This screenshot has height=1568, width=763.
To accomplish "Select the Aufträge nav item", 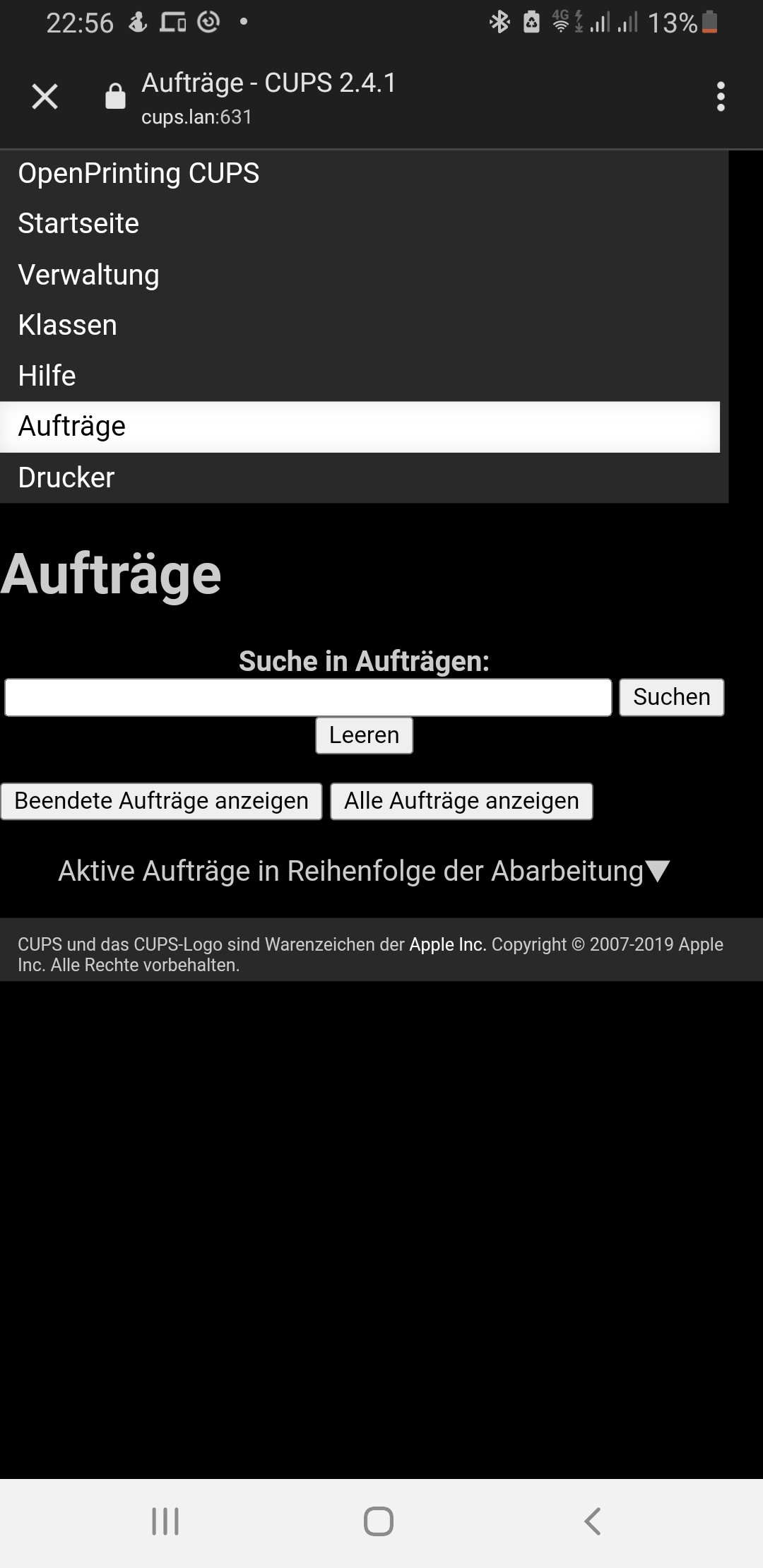I will point(360,427).
